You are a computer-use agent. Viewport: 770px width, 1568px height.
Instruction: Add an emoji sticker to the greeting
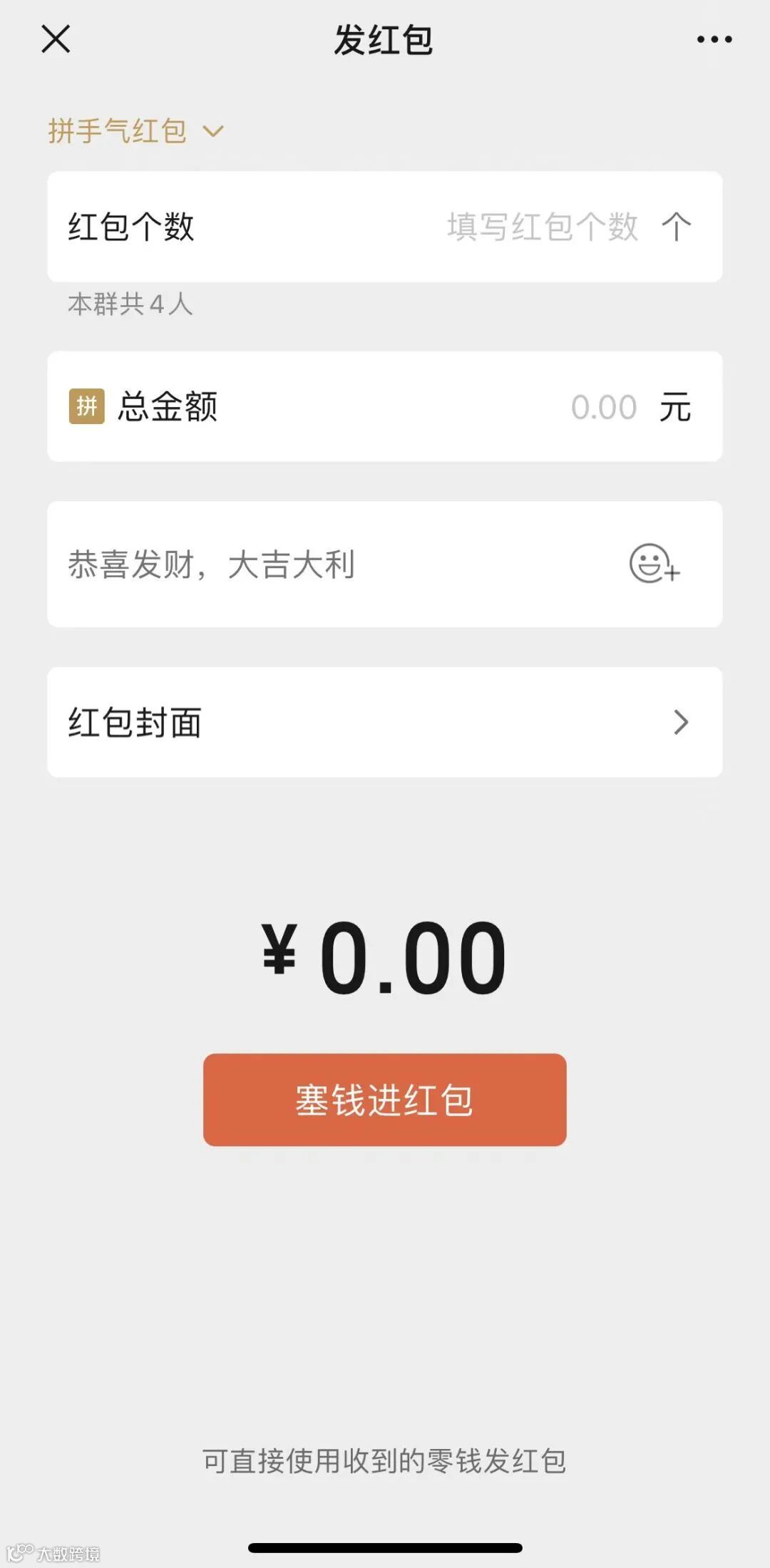[x=654, y=564]
